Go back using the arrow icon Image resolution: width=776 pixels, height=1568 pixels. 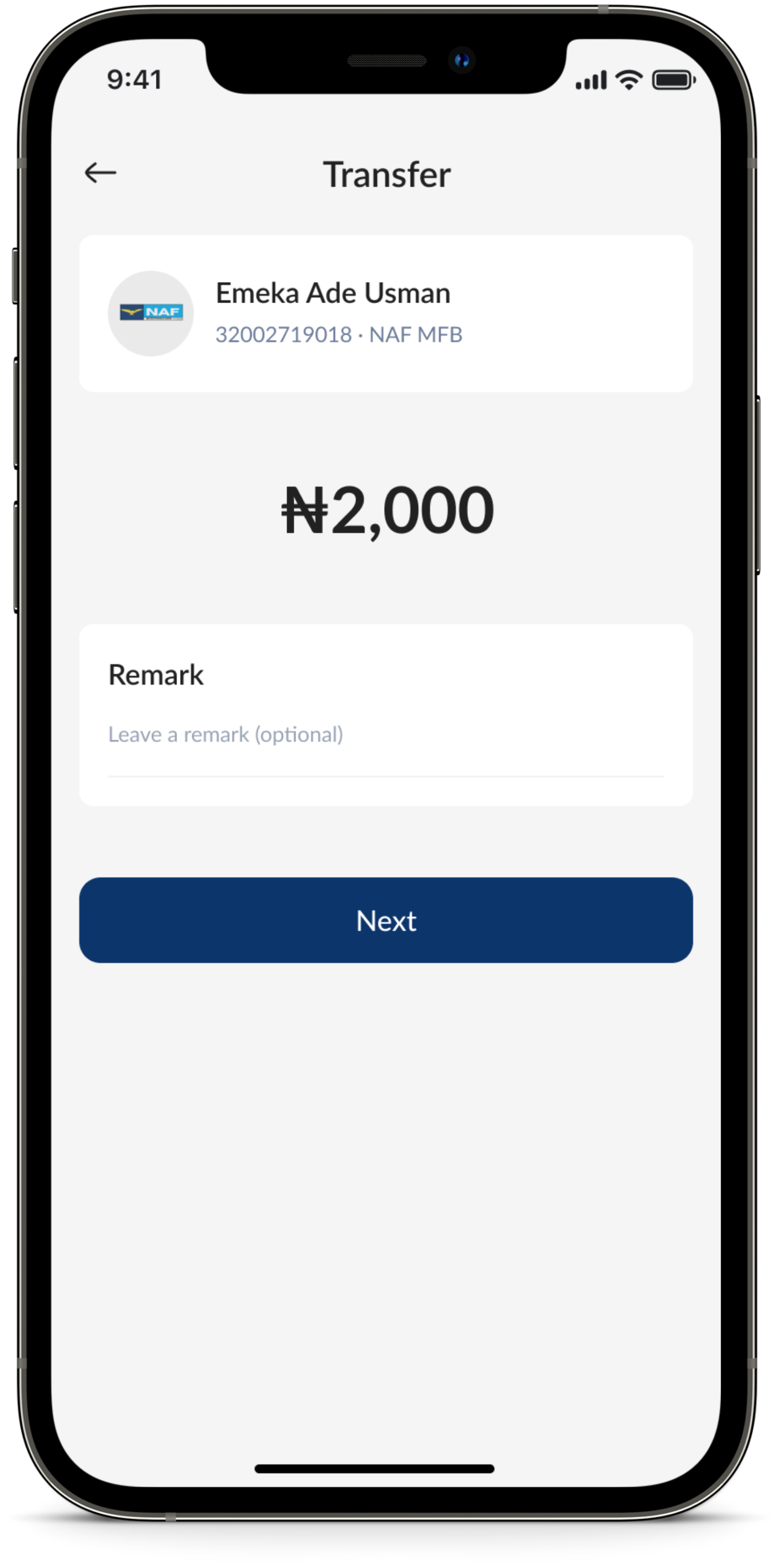coord(100,173)
